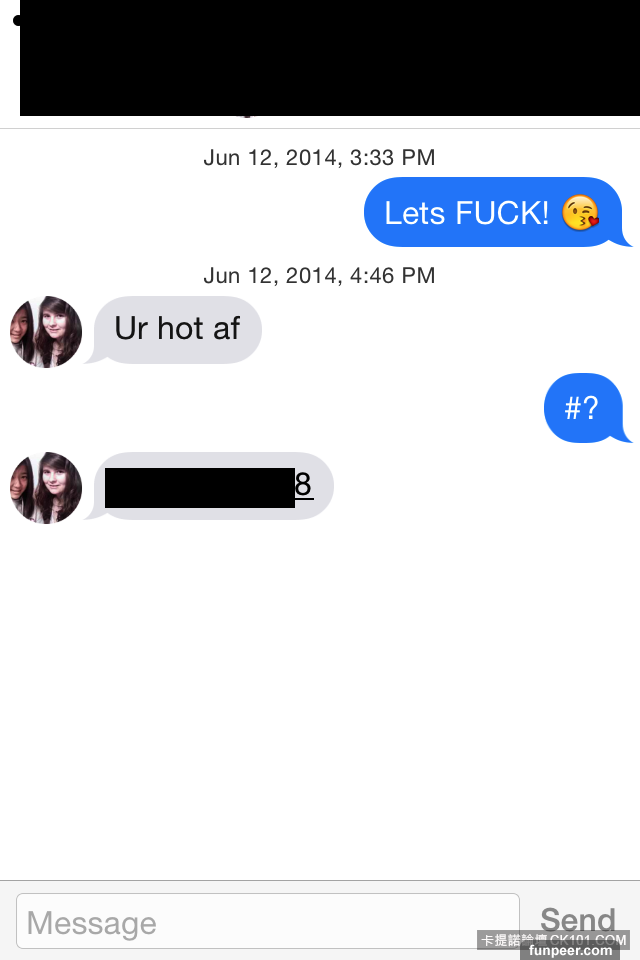Open the profile photo beside "Ur hot af"
This screenshot has height=960, width=640.
[x=46, y=332]
